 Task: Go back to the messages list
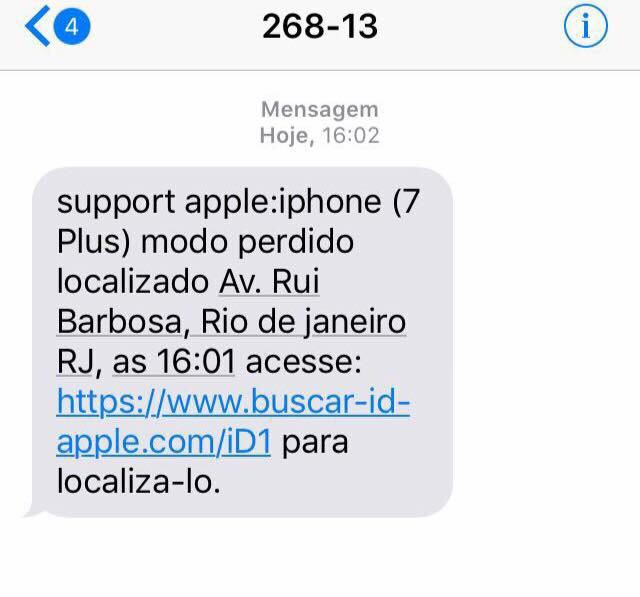(55, 28)
